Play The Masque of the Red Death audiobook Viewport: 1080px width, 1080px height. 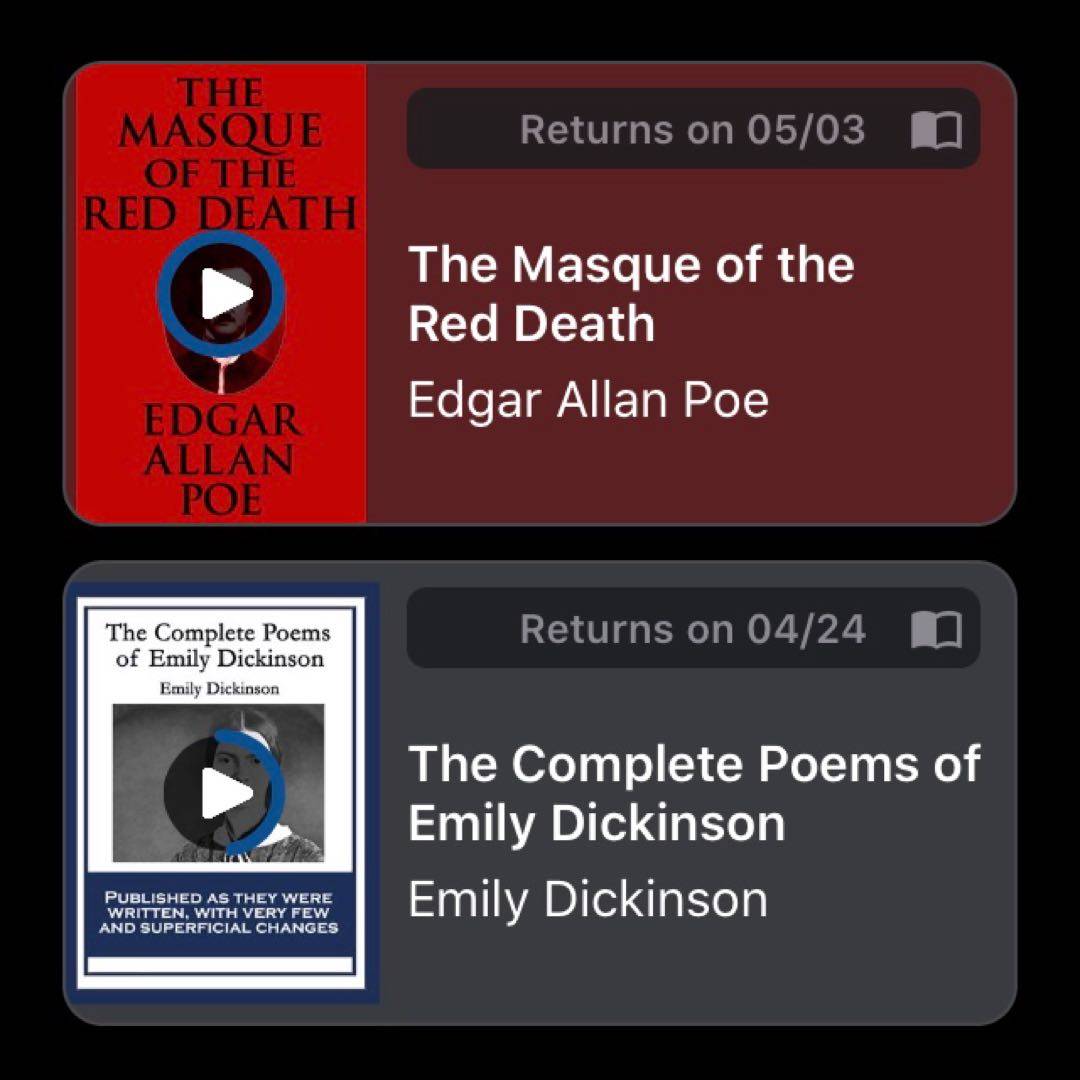[x=222, y=293]
